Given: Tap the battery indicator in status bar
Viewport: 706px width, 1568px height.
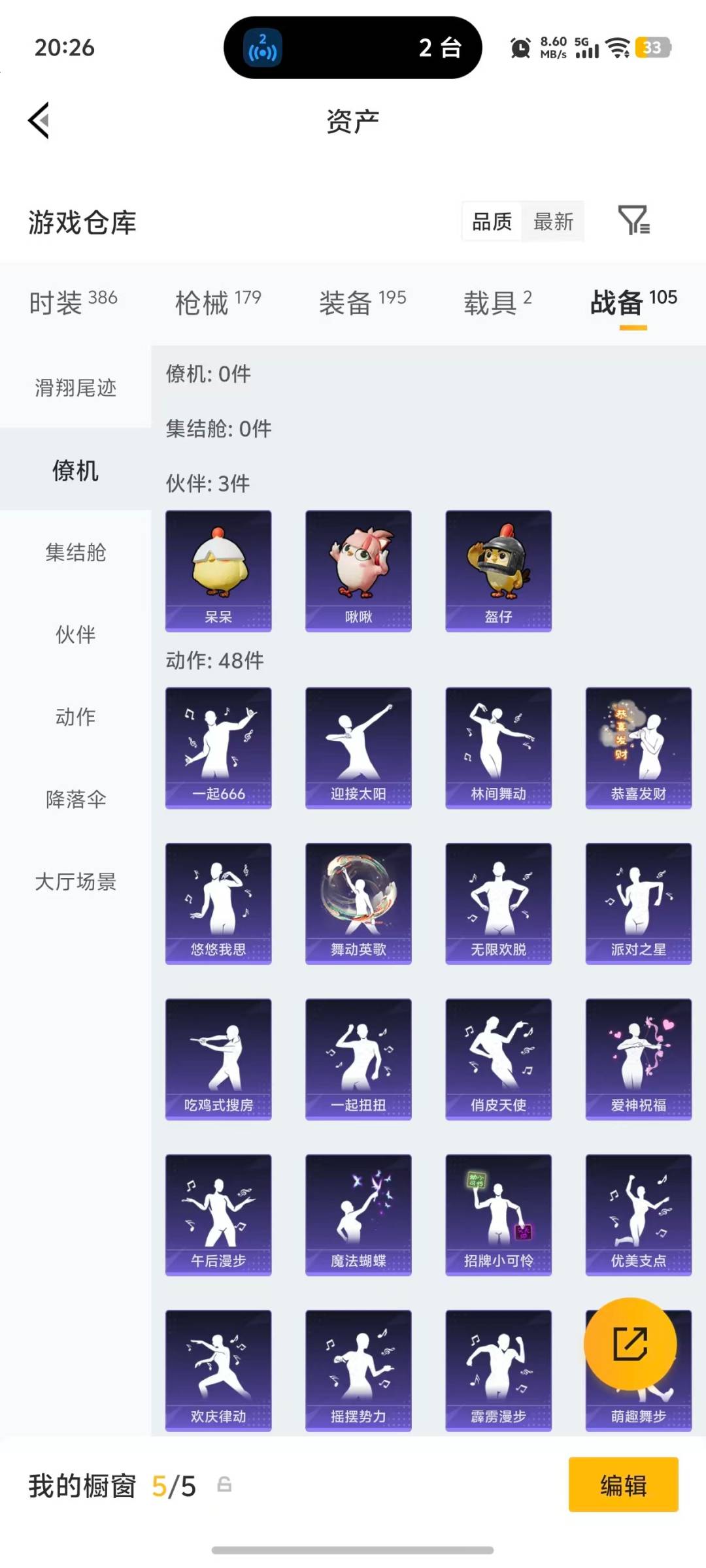Looking at the screenshot, I should tap(652, 48).
